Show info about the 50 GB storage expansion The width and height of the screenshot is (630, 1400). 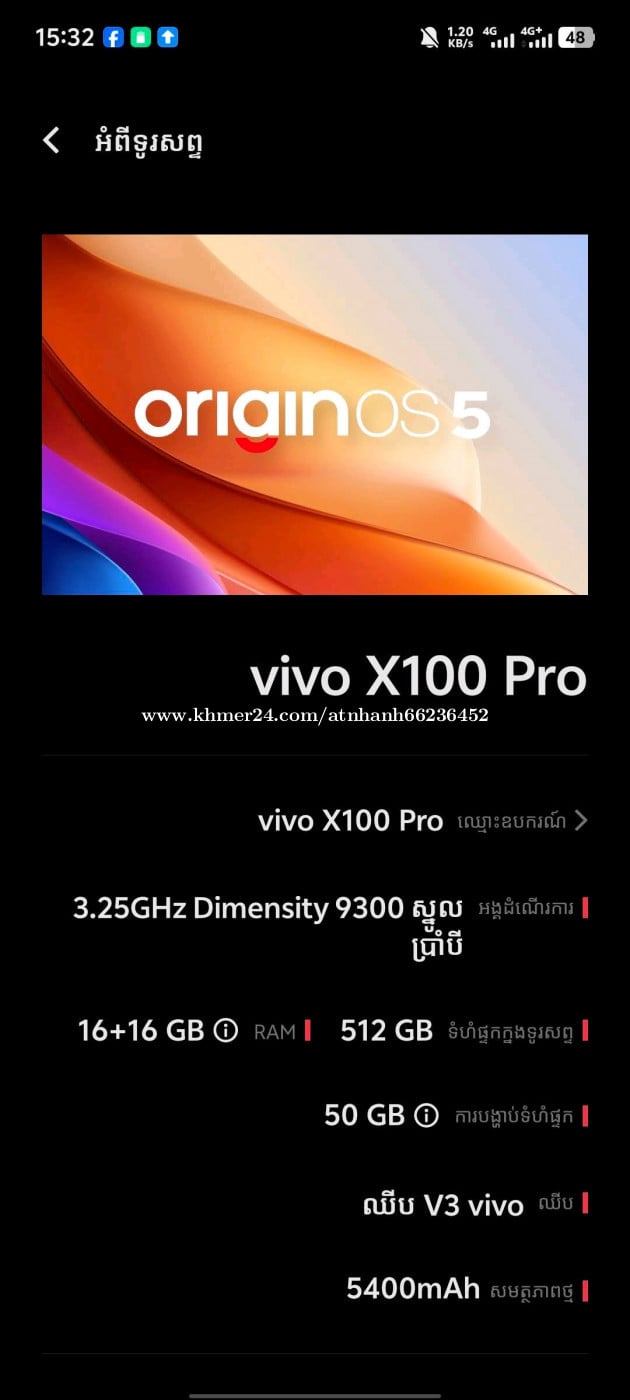[x=427, y=1115]
